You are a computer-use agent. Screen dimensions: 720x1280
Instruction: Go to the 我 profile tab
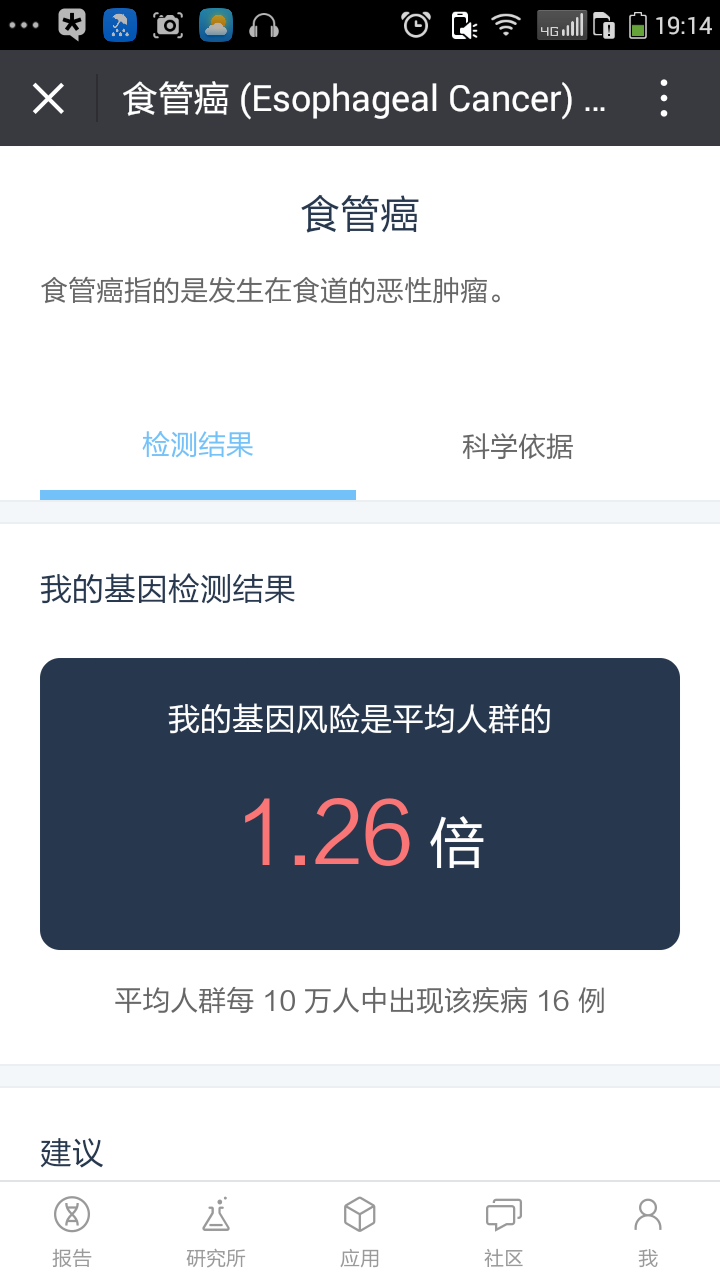[x=648, y=1231]
